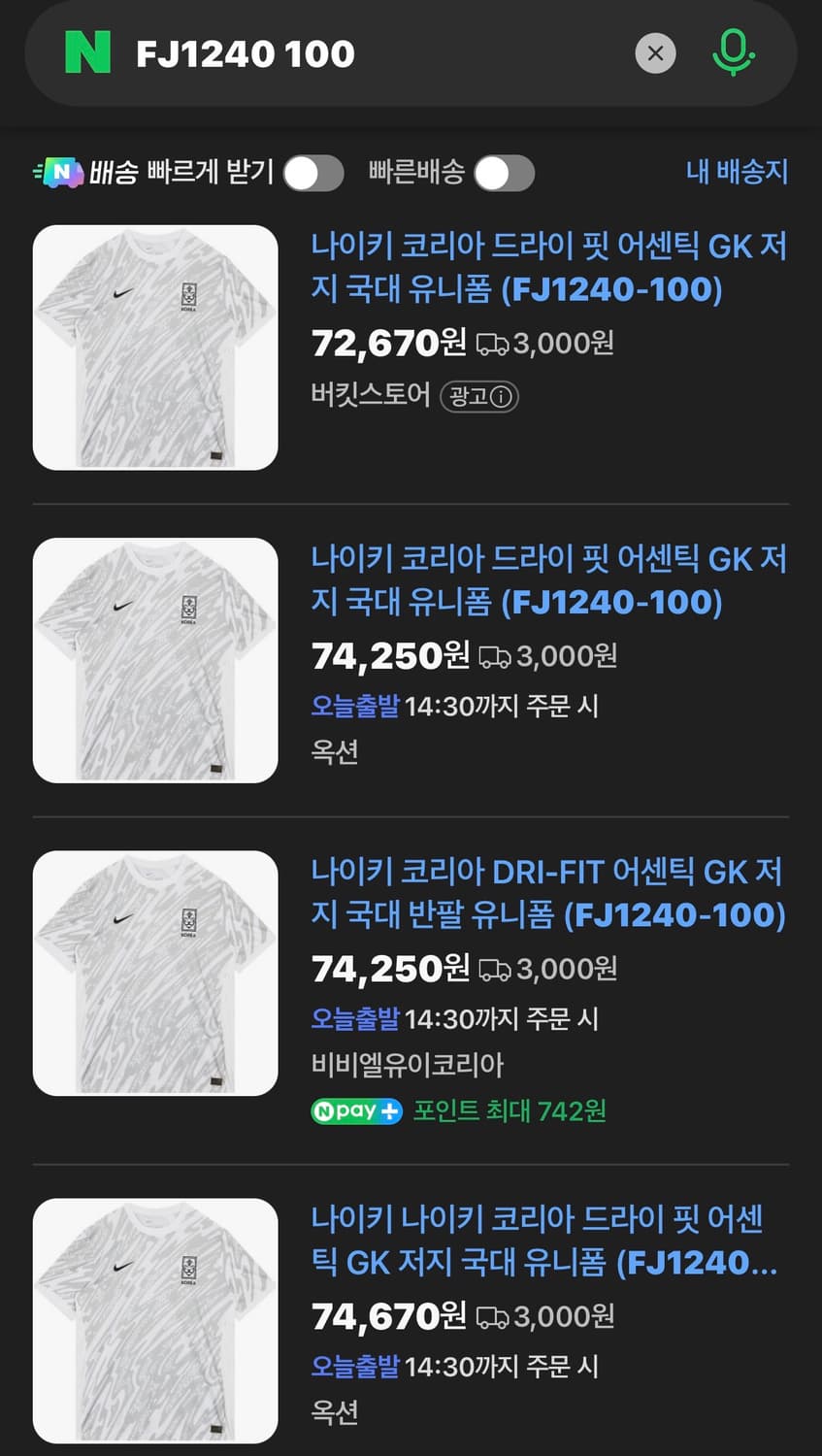The width and height of the screenshot is (822, 1456).
Task: Activate voice search with the microphone icon
Action: [735, 53]
